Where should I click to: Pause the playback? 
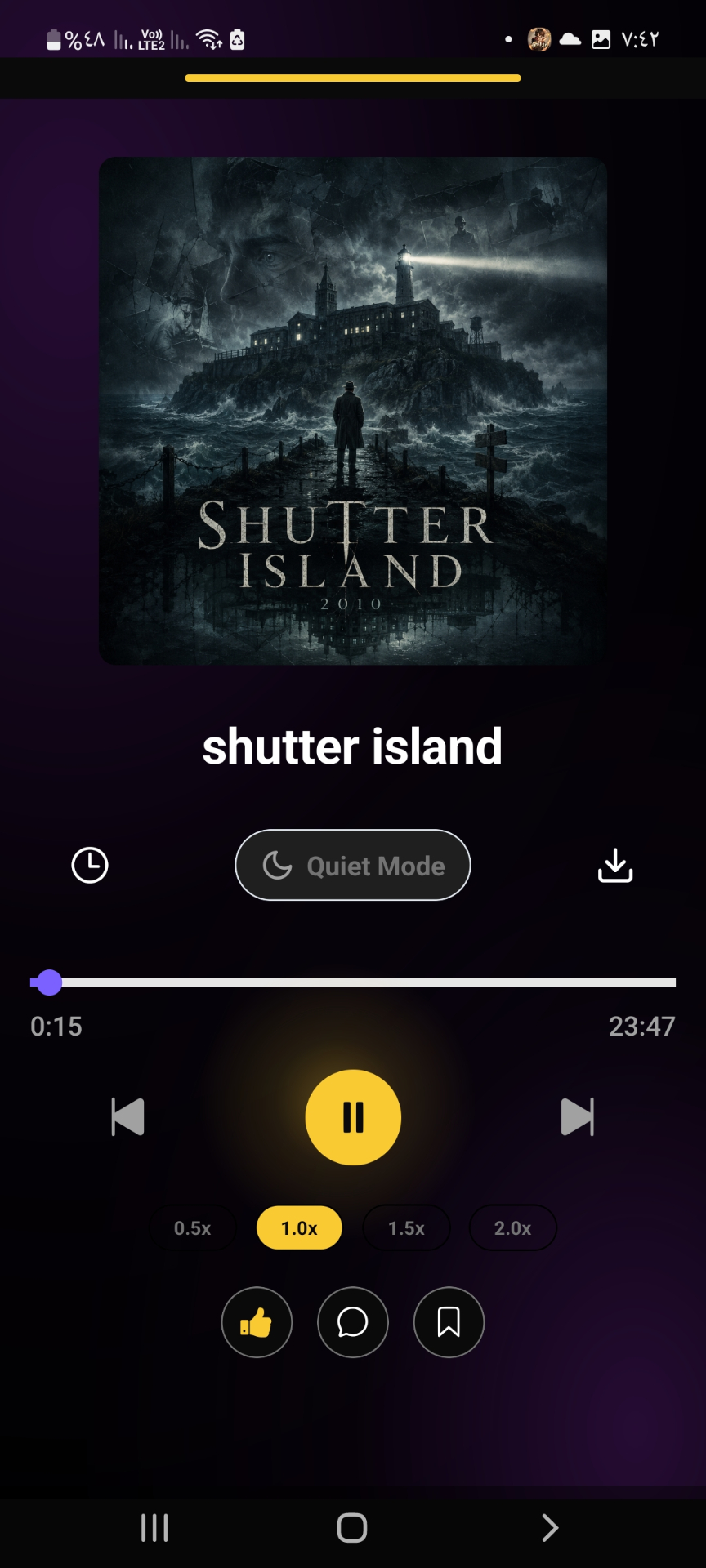[x=353, y=1117]
